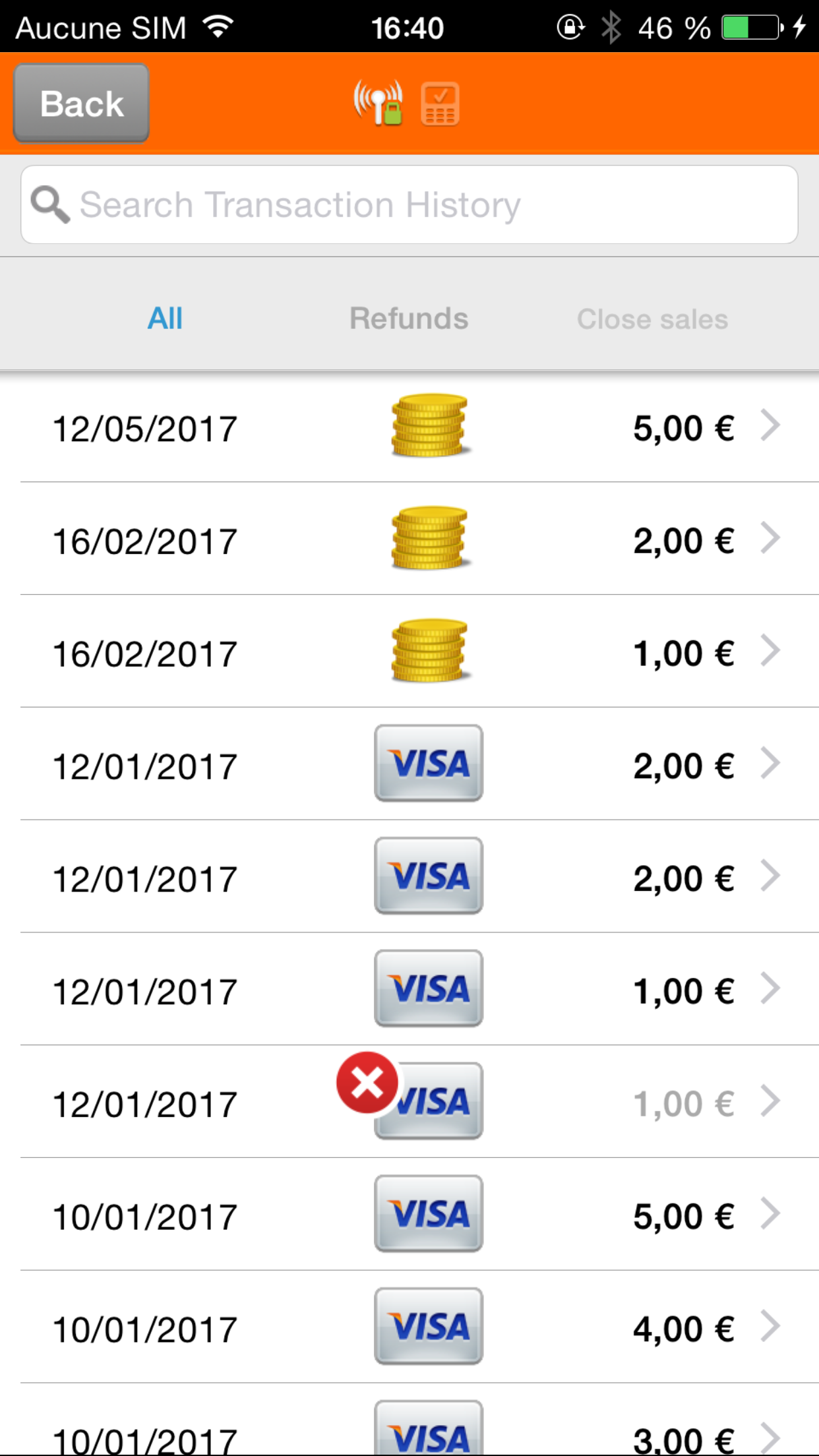Show details for the 10/01/2017 3,00 € payment

[x=409, y=1431]
